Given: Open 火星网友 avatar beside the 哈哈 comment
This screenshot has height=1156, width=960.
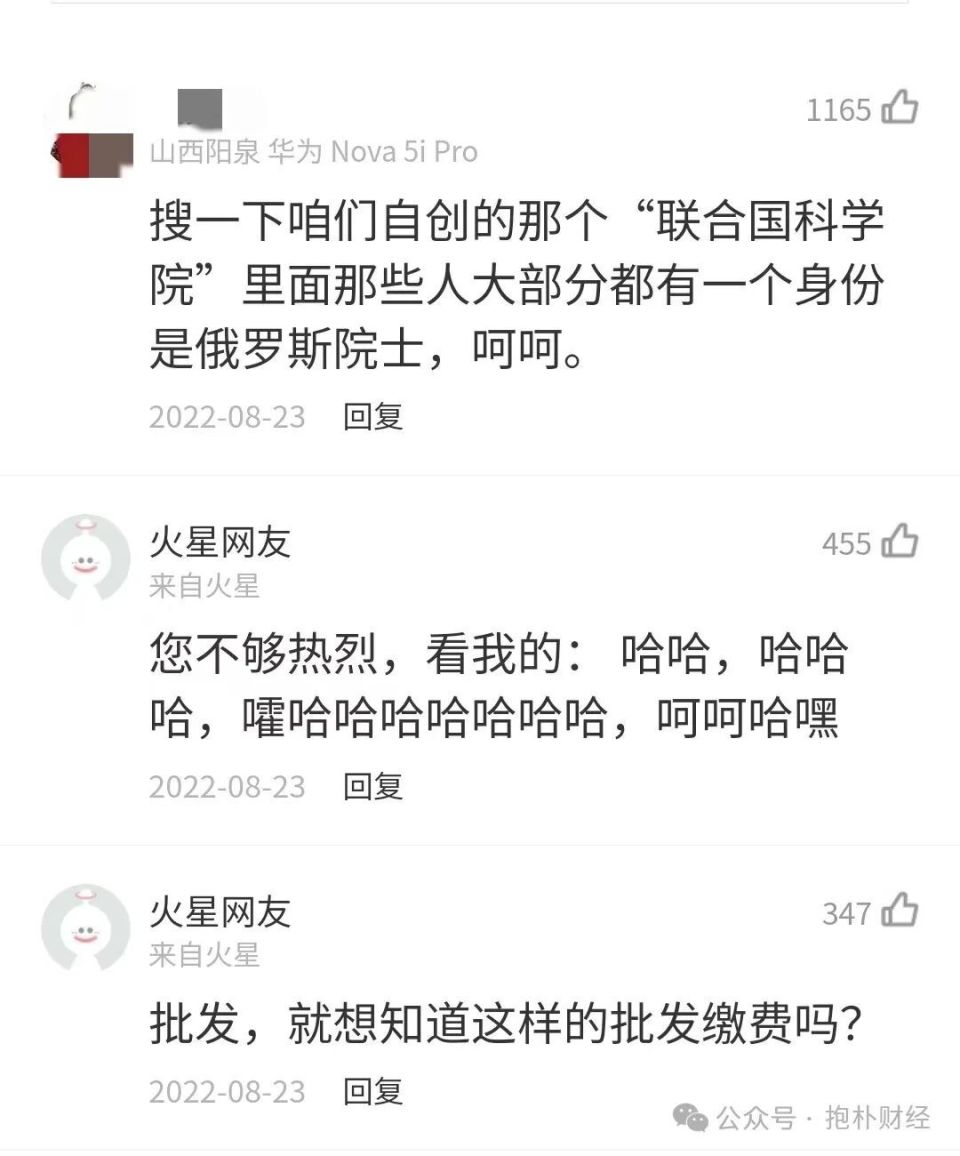Looking at the screenshot, I should [86, 558].
